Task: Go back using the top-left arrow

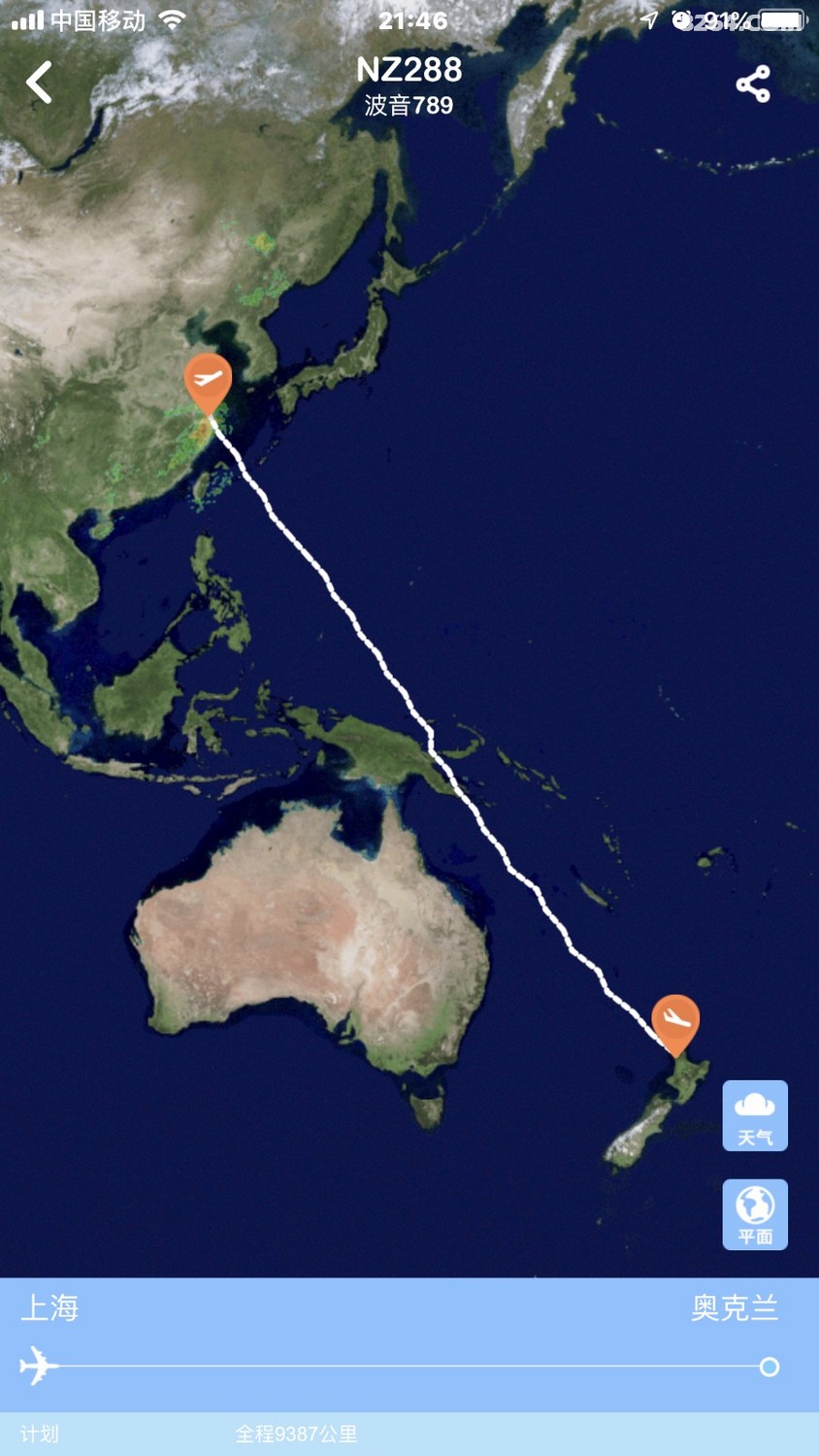Action: coord(39,83)
